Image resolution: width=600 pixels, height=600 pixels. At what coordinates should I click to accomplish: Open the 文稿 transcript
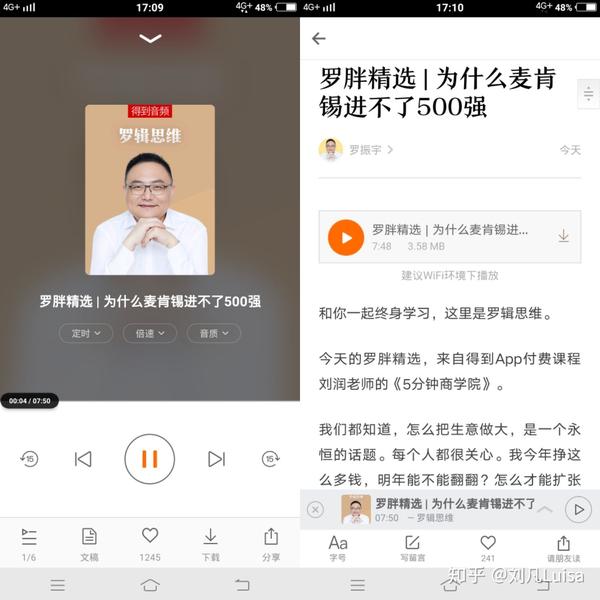click(x=89, y=543)
